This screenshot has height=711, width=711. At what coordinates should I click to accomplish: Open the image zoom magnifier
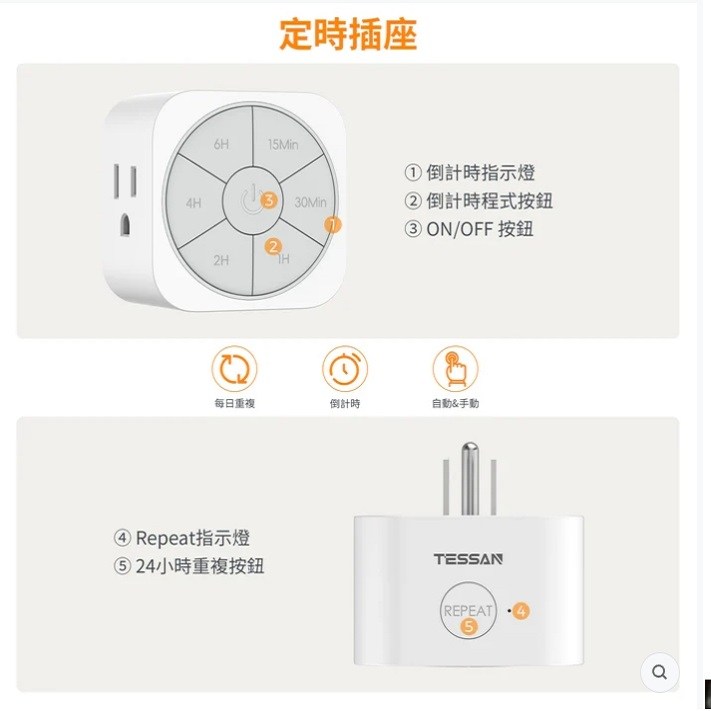659,673
